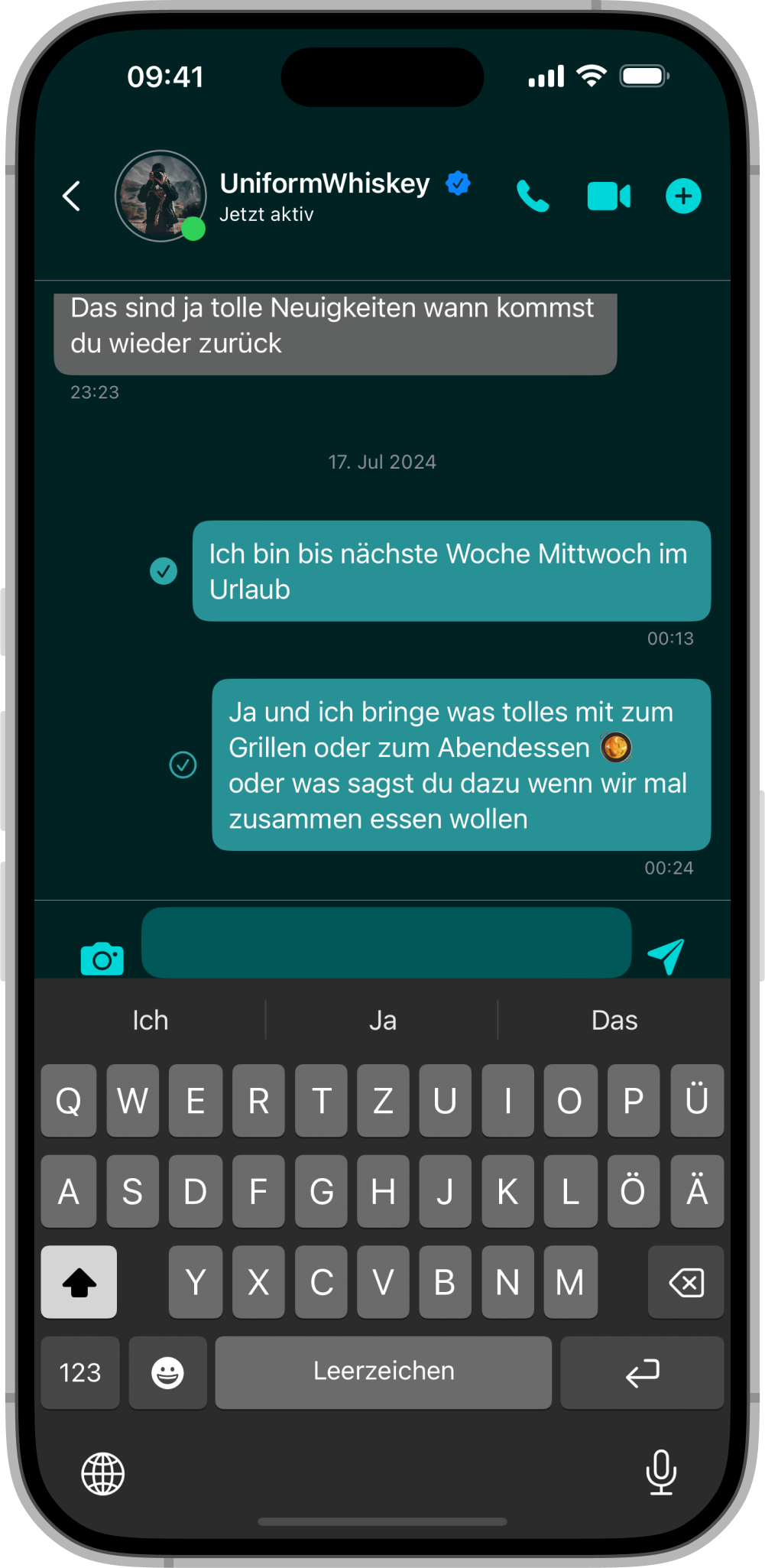Send the message with the paper plane
The height and width of the screenshot is (1568, 765).
click(666, 956)
